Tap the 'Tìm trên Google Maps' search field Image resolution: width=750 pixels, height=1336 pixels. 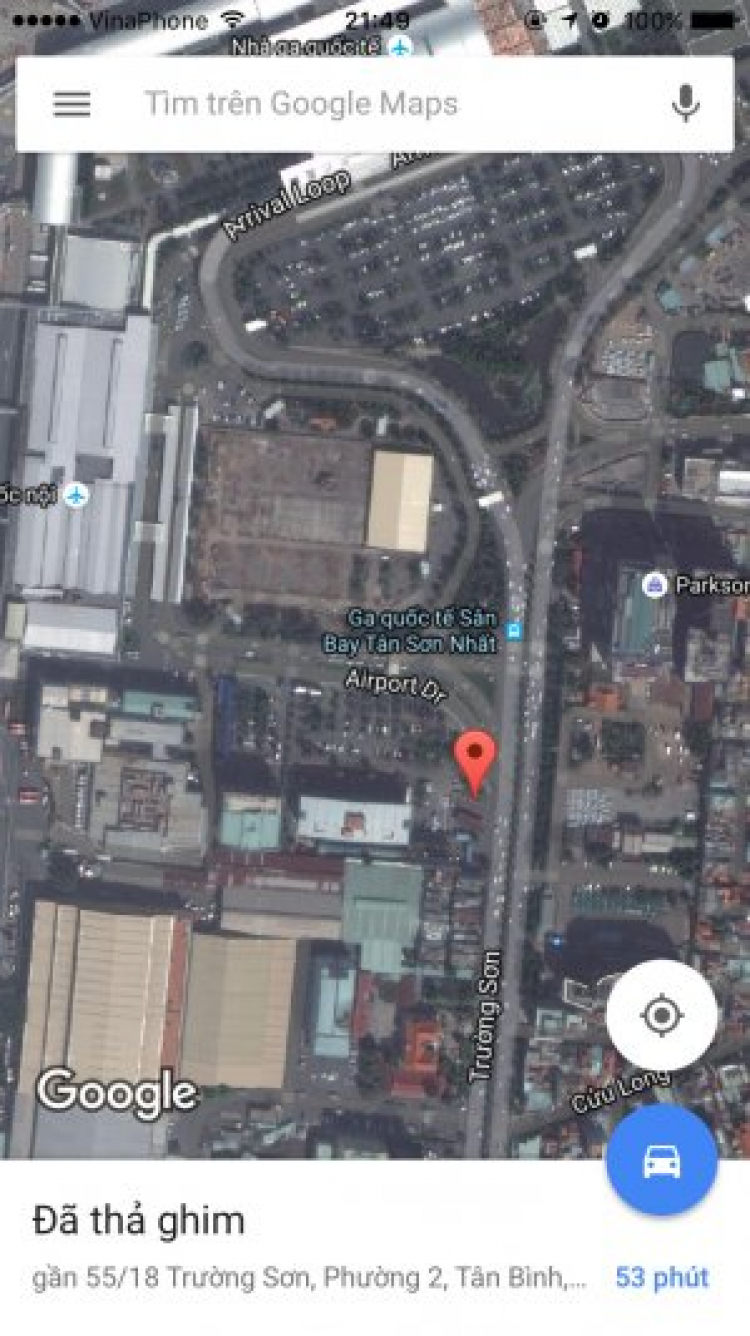coord(380,104)
